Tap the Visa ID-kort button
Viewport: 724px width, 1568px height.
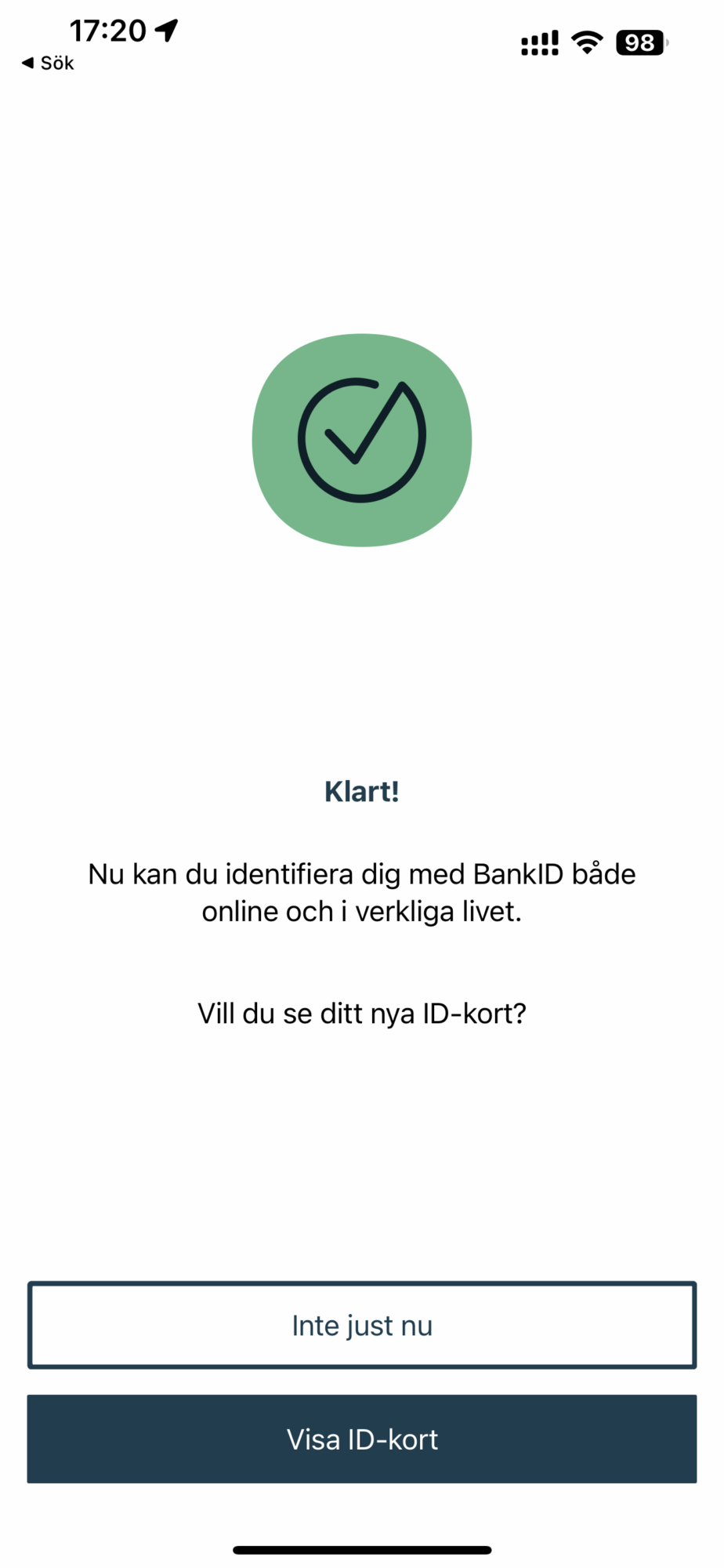pyautogui.click(x=362, y=1439)
